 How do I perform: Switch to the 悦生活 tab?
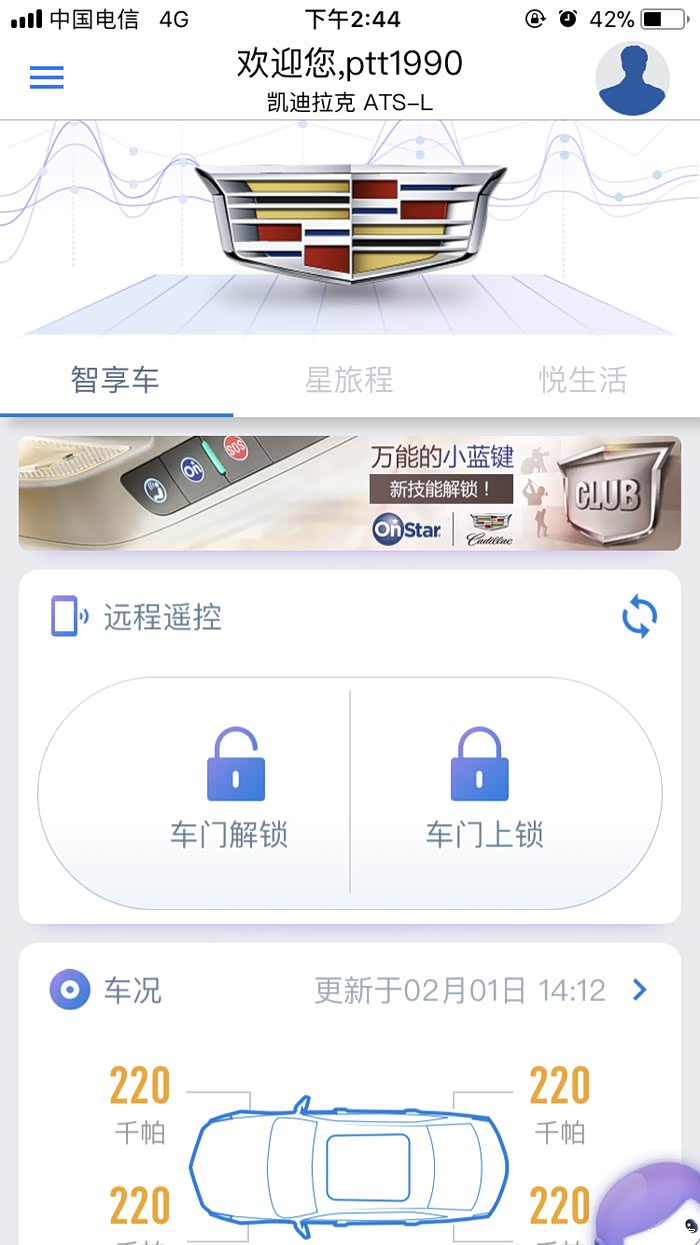click(583, 380)
